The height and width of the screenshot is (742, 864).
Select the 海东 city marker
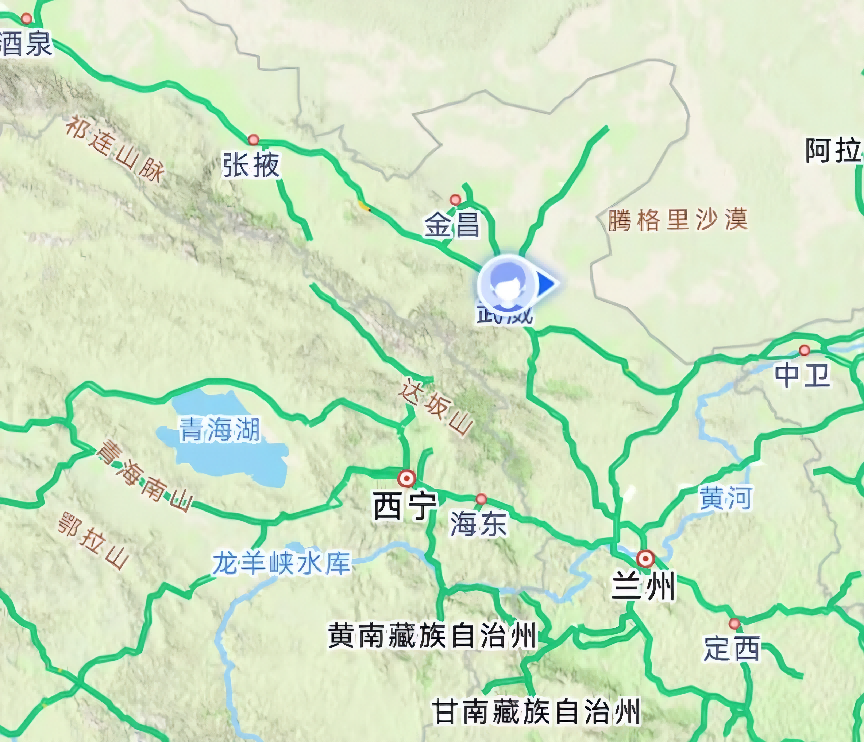tap(480, 498)
